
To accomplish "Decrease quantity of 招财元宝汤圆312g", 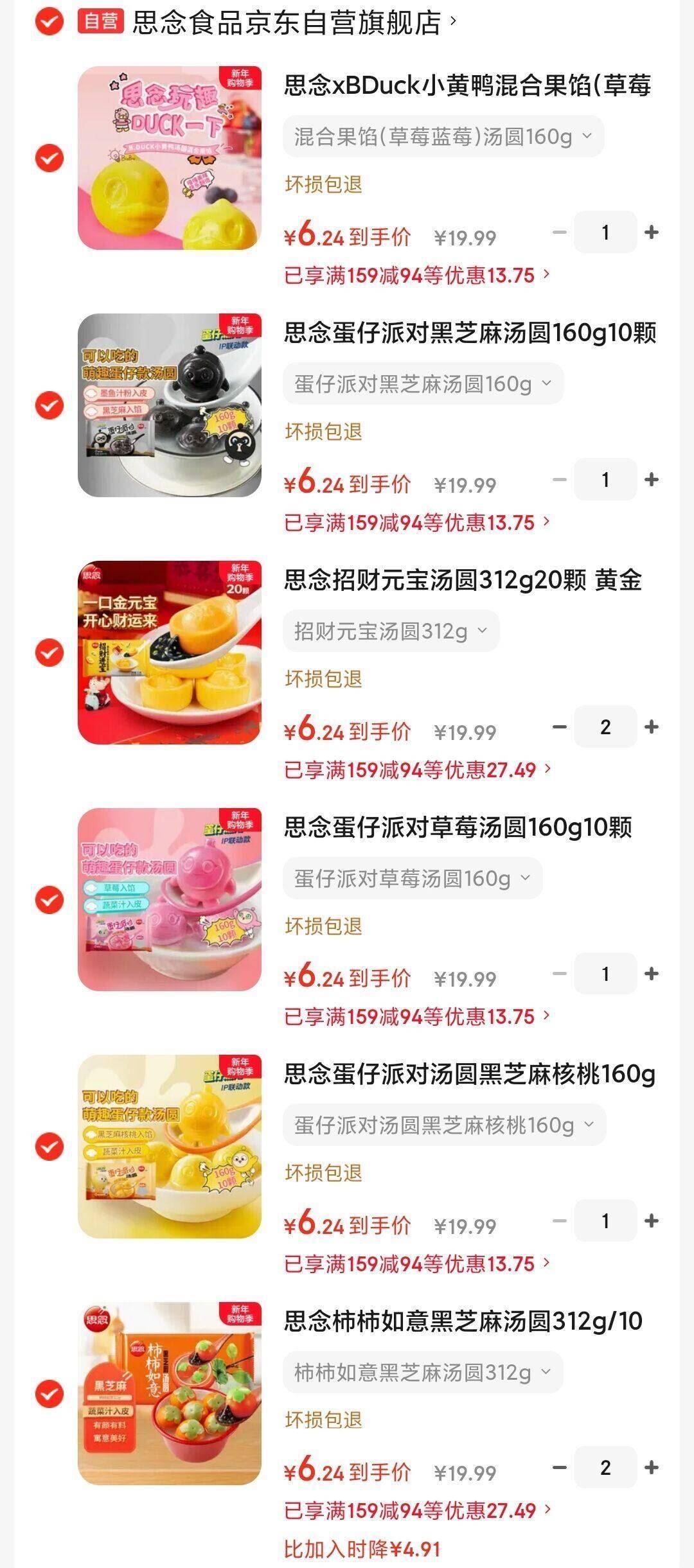I will tap(560, 727).
